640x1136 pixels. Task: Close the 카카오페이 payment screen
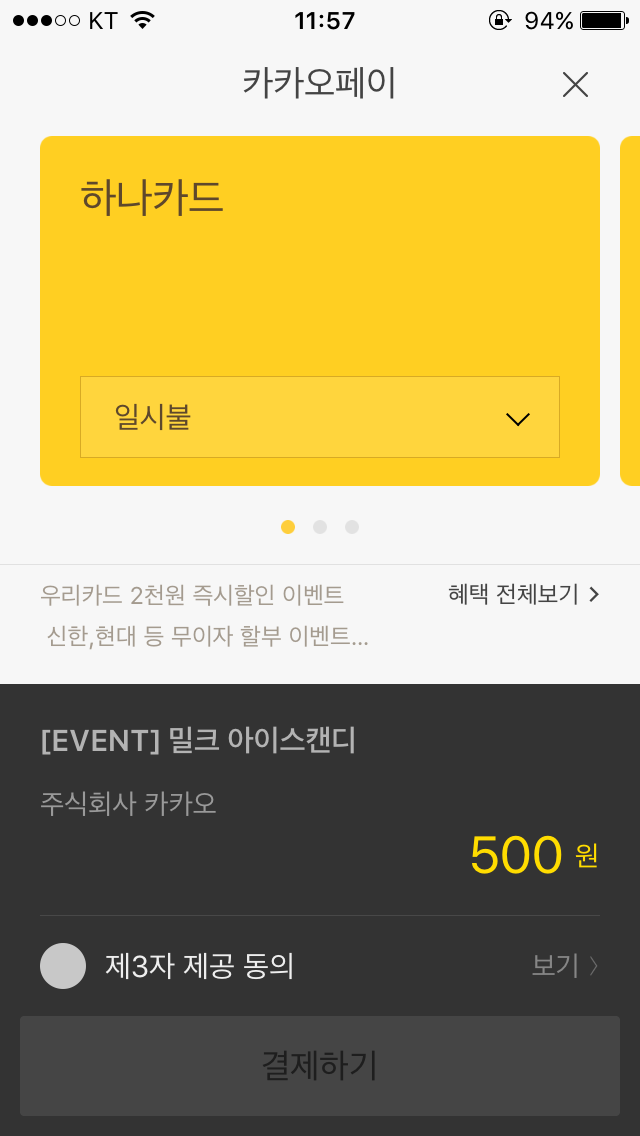pyautogui.click(x=575, y=85)
